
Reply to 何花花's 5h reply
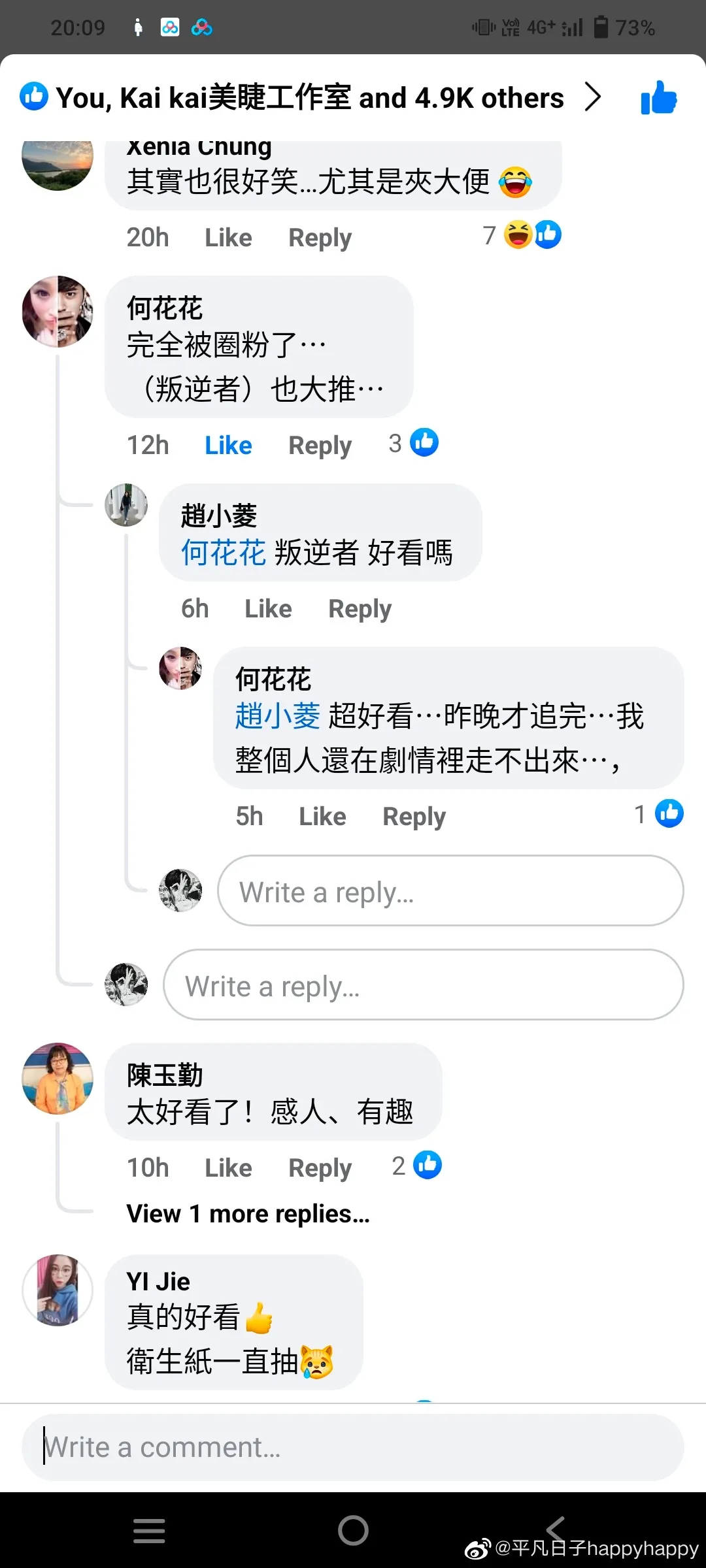414,817
